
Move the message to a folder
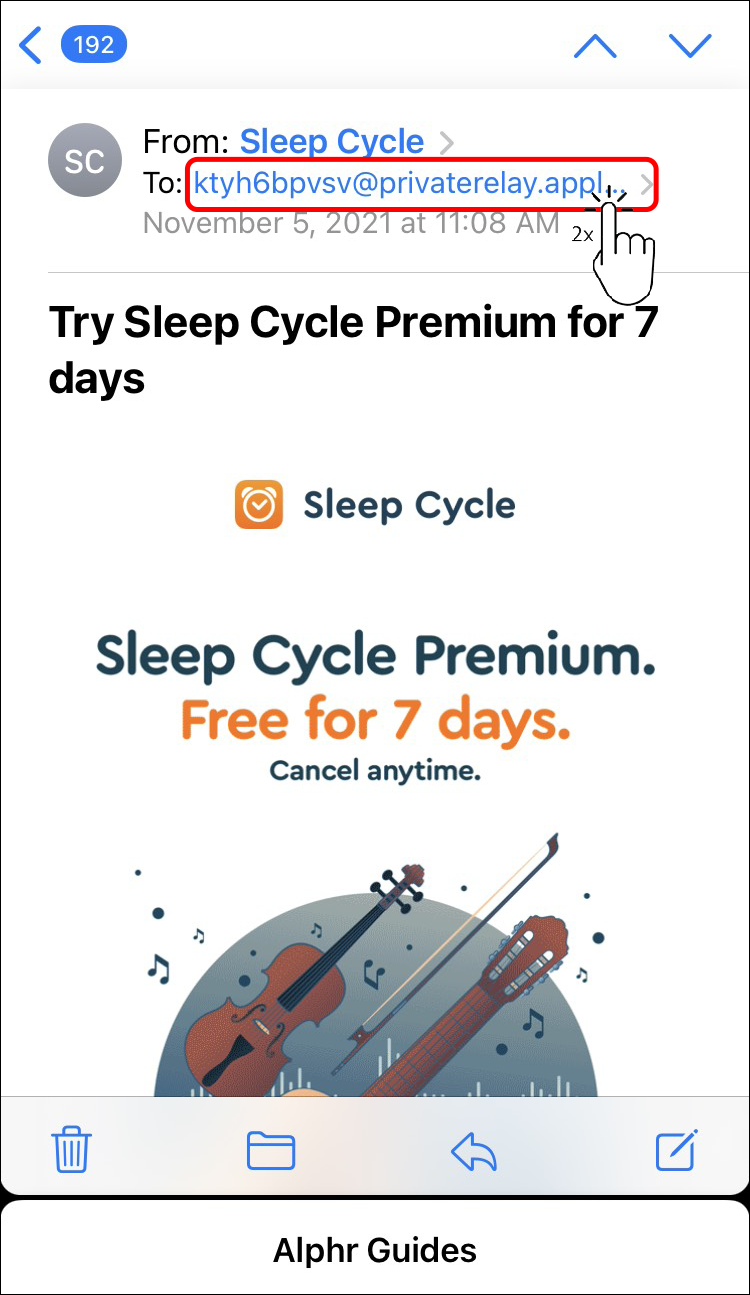[x=271, y=1151]
